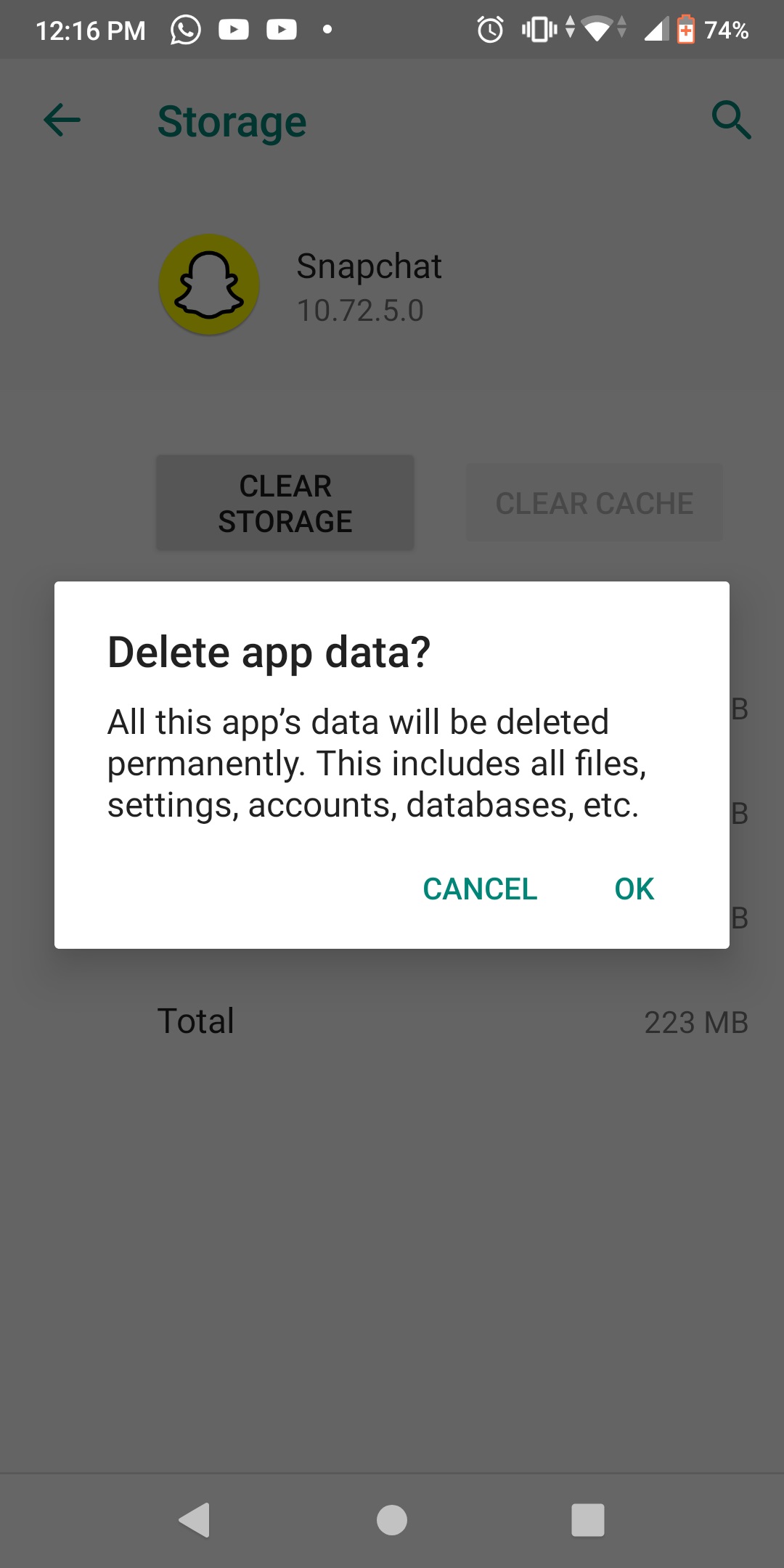
Task: Open recent apps overview
Action: tap(588, 1520)
